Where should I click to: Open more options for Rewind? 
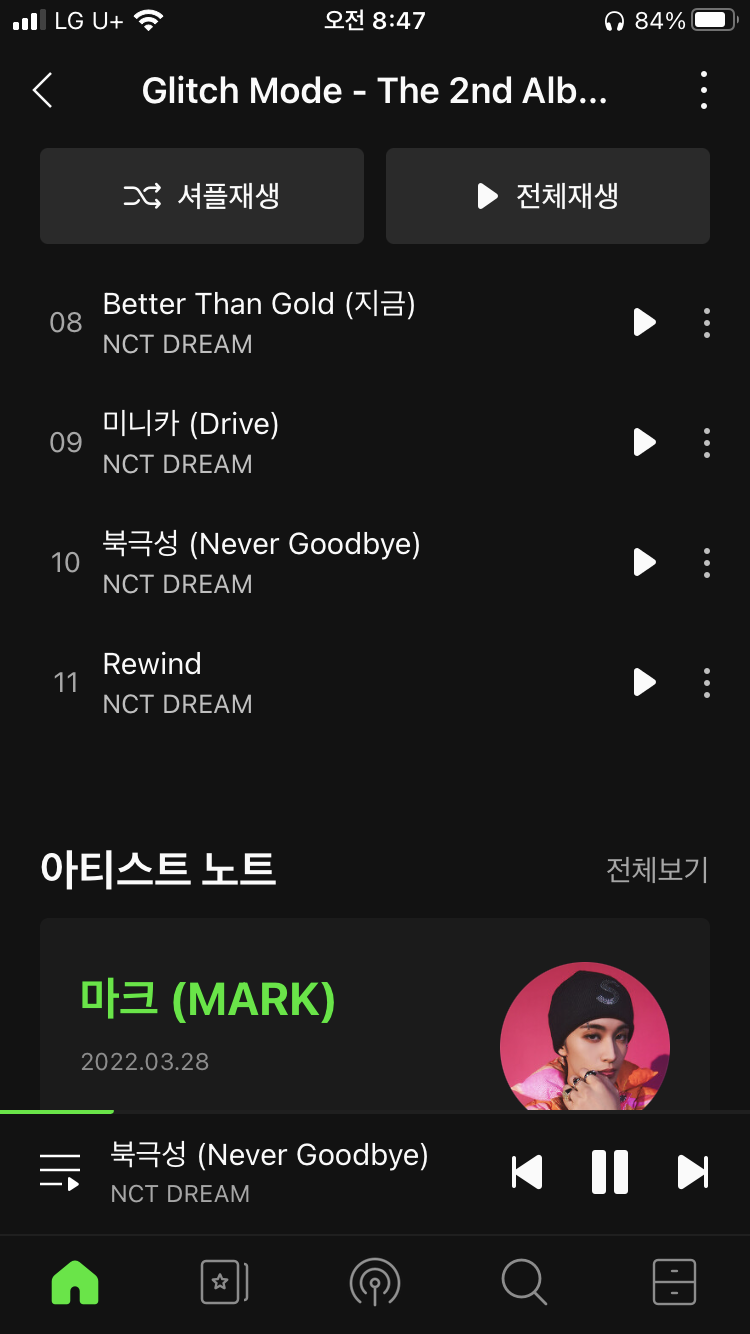(x=706, y=682)
